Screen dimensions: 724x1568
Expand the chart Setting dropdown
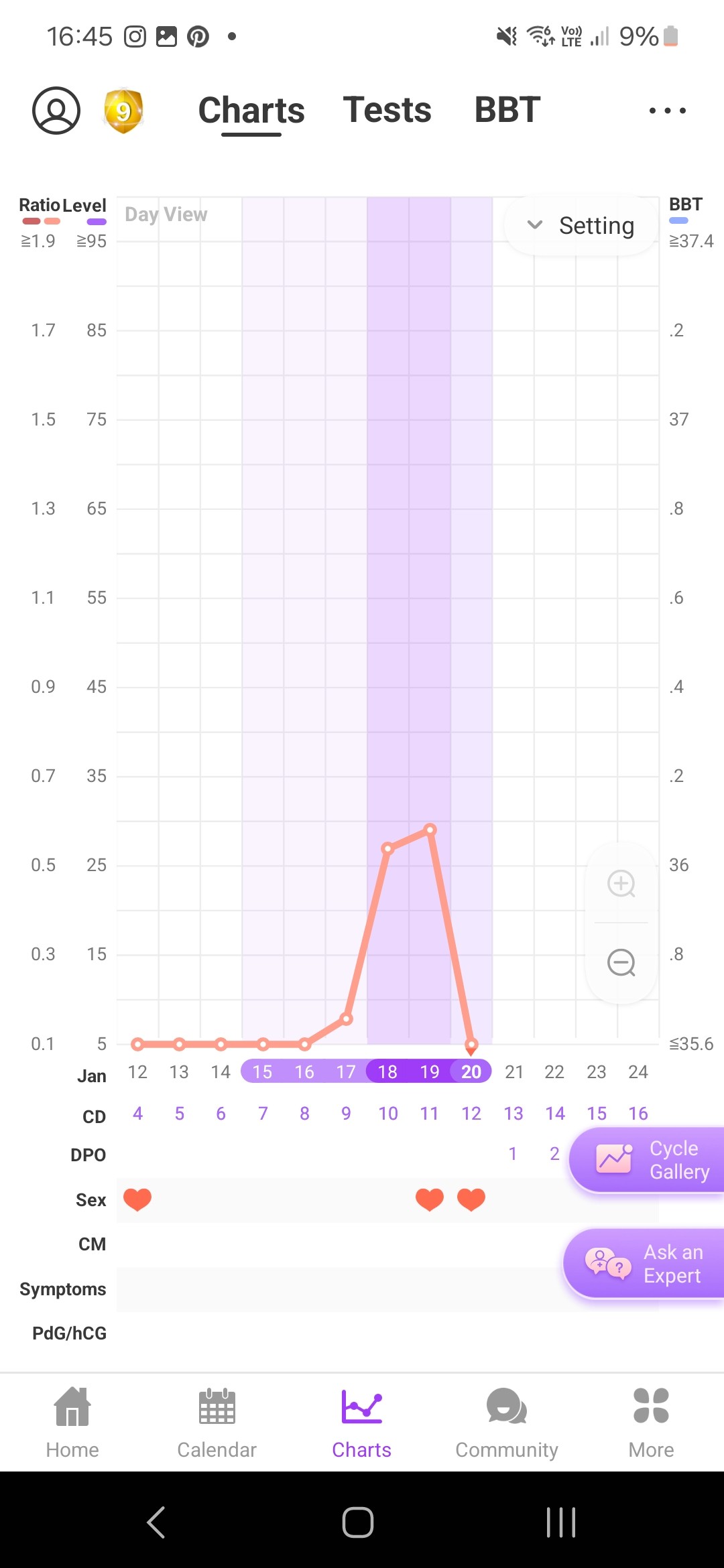click(x=581, y=226)
